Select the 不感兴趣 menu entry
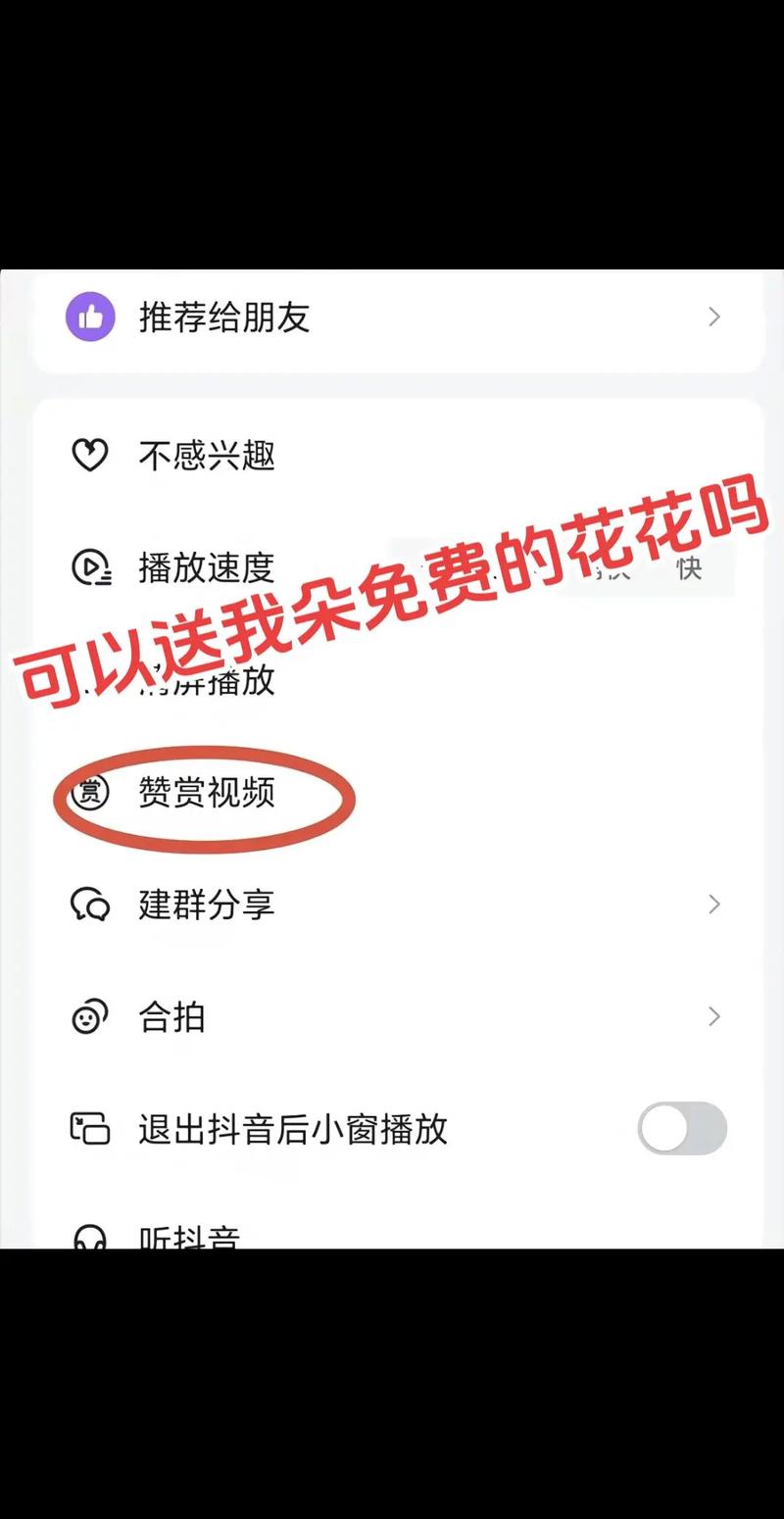Image resolution: width=784 pixels, height=1519 pixels. [x=208, y=455]
